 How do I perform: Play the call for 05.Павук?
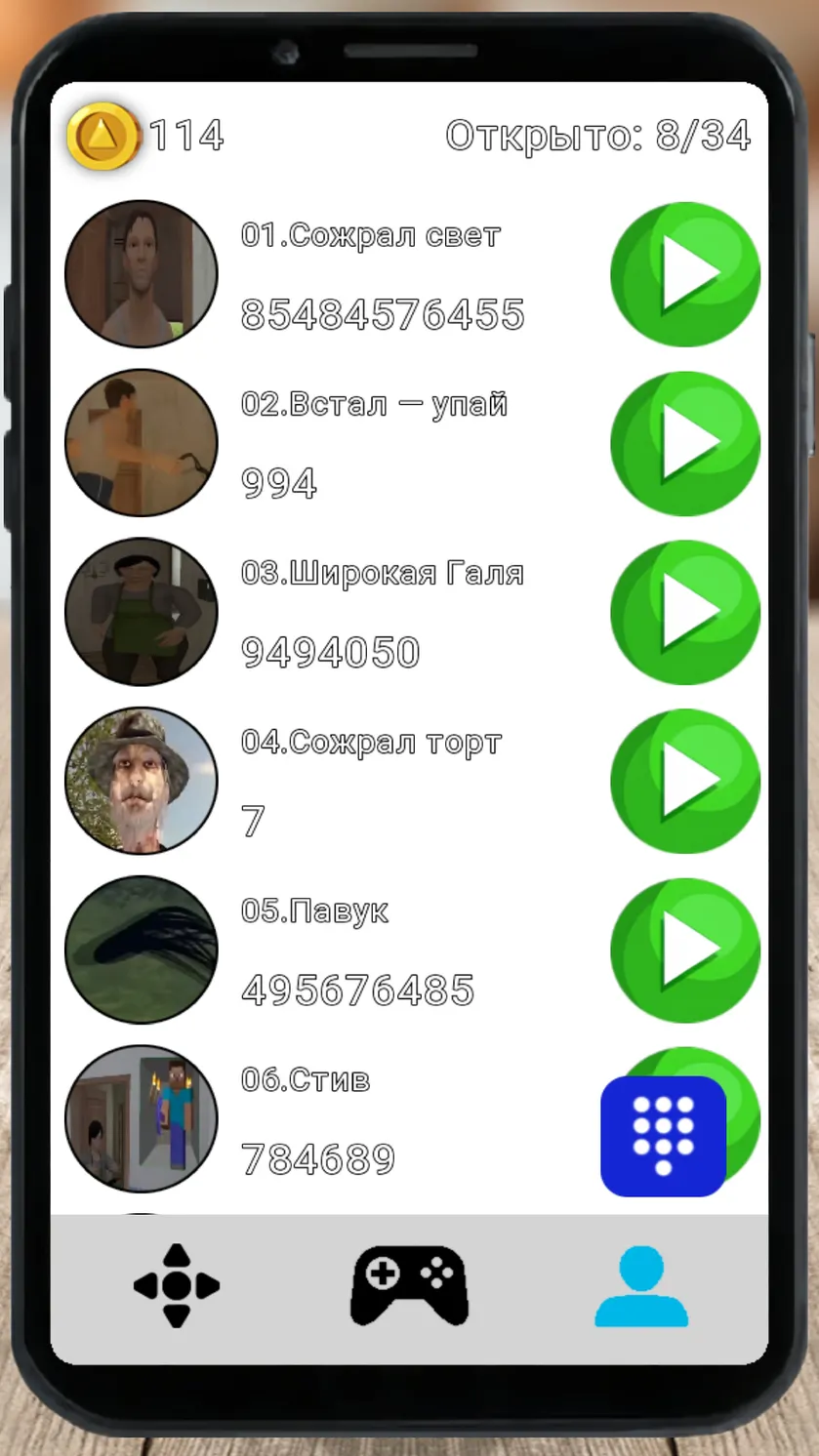pyautogui.click(x=685, y=950)
